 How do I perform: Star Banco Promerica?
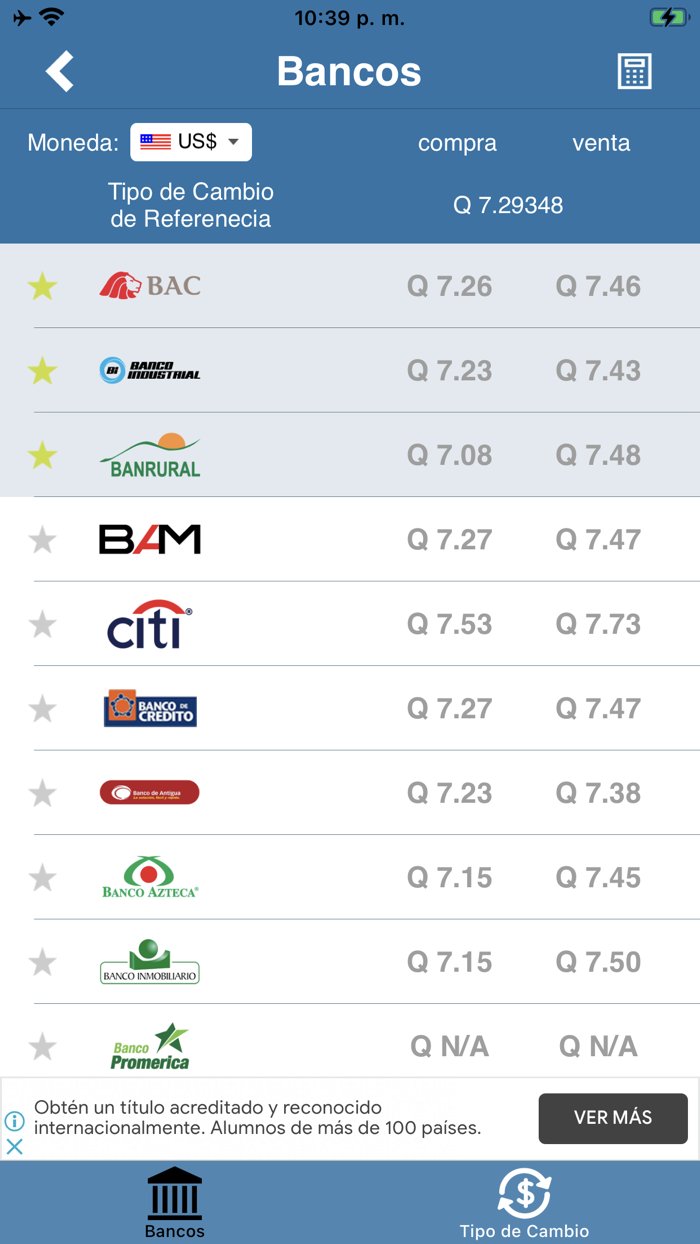pos(42,1047)
